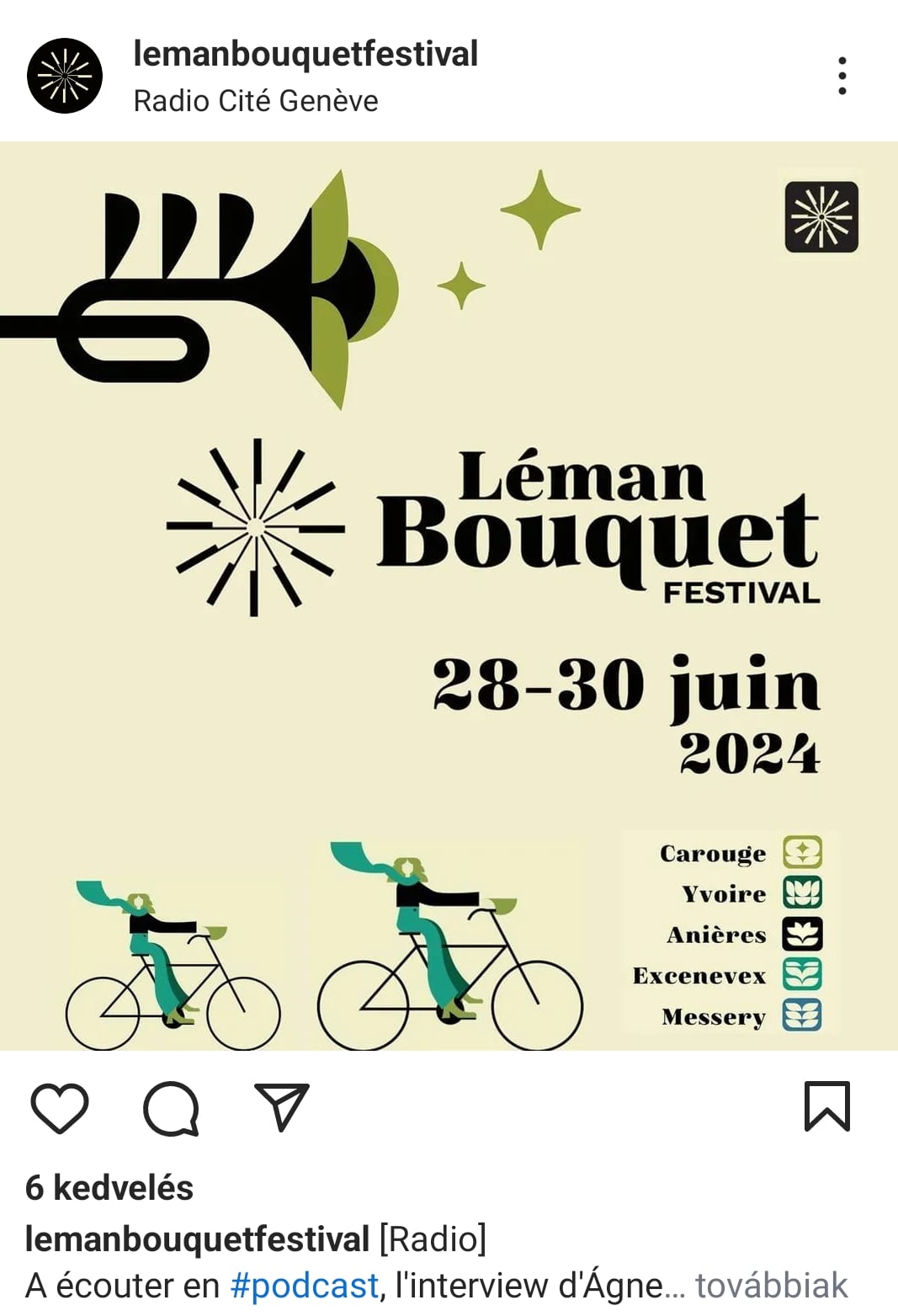The image size is (898, 1316).
Task: Open the festival poster image
Action: 449,595
